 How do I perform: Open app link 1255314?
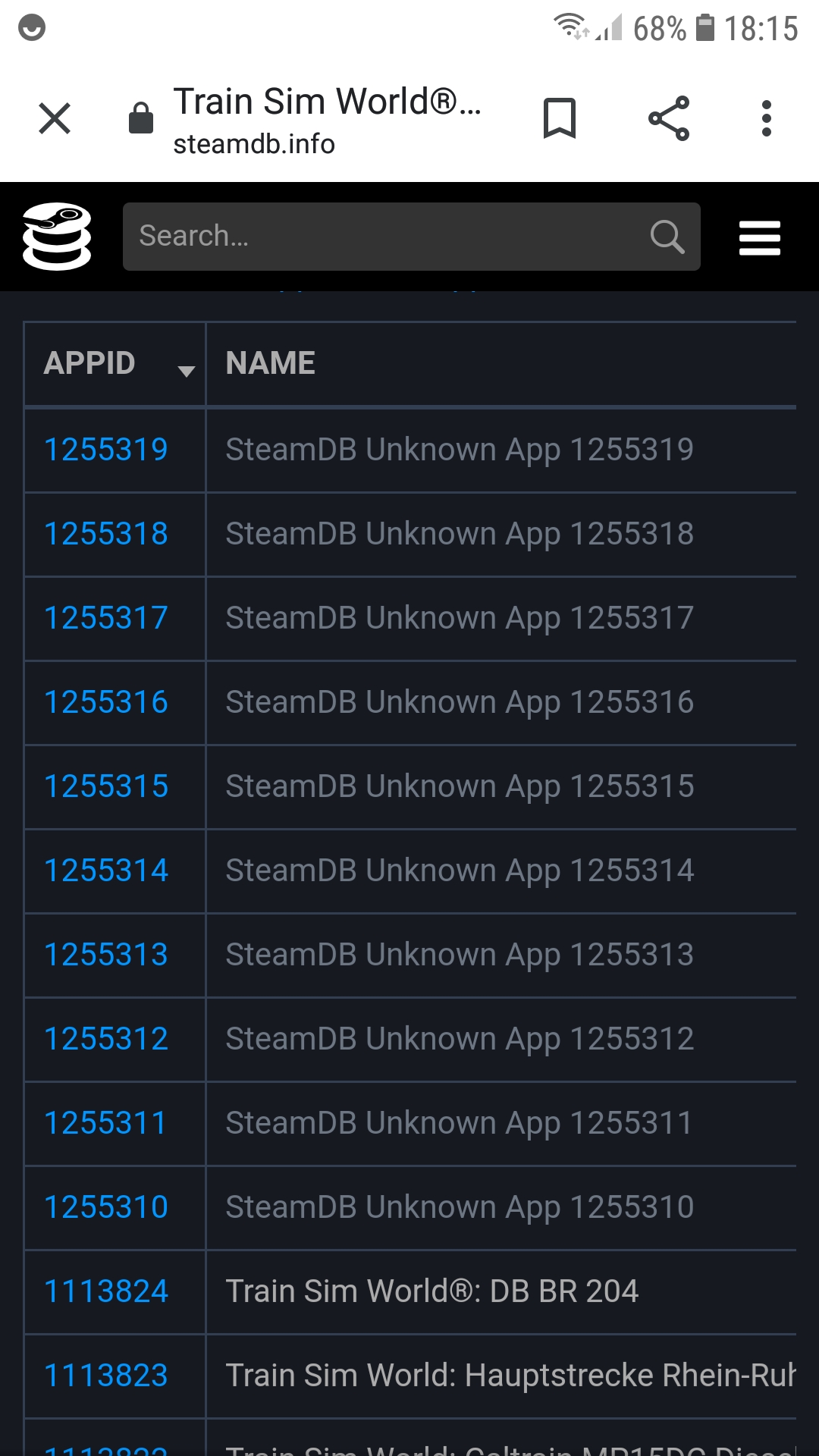[106, 871]
